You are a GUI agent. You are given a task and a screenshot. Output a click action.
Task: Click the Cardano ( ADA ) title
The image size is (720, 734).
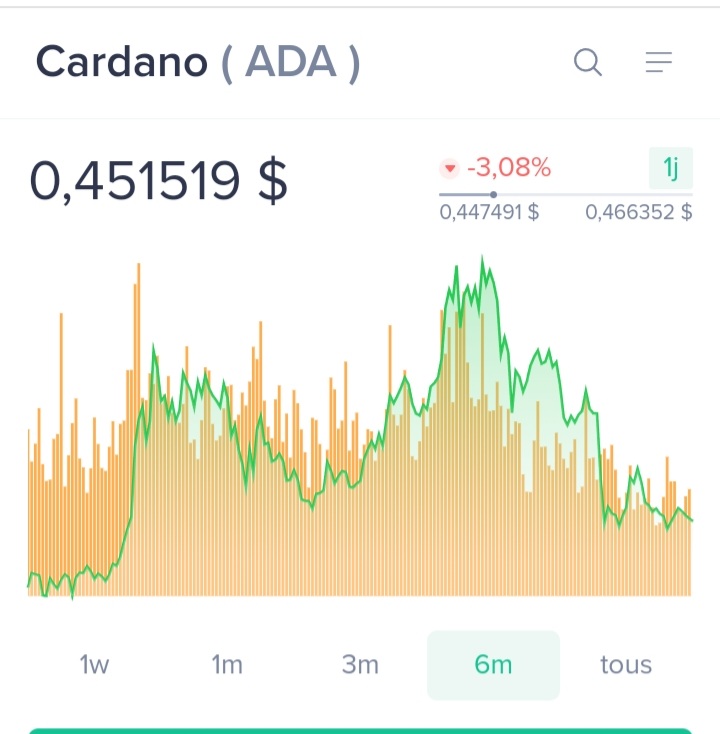point(195,62)
